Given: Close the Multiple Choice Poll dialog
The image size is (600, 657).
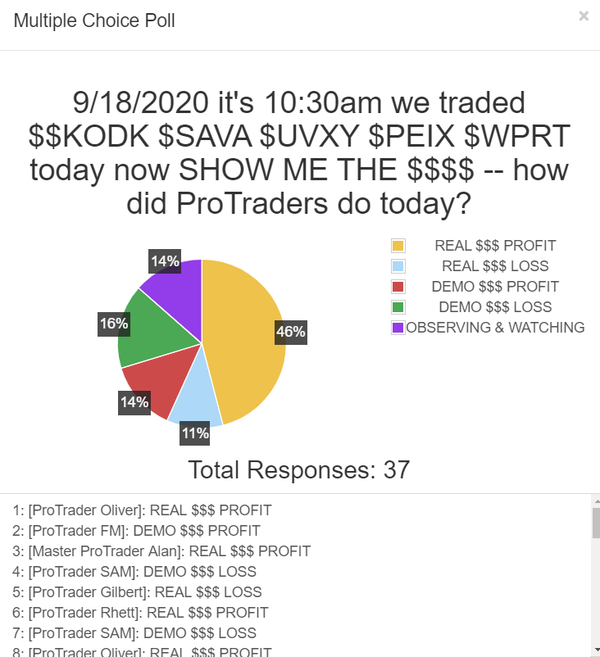Looking at the screenshot, I should [x=584, y=16].
